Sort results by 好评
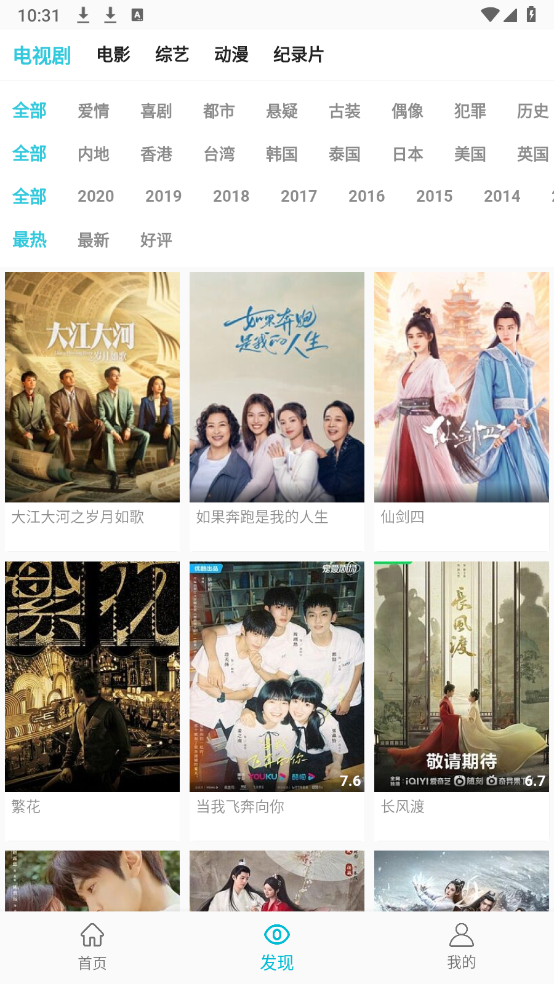Screen dimensions: 554x984 pos(156,240)
